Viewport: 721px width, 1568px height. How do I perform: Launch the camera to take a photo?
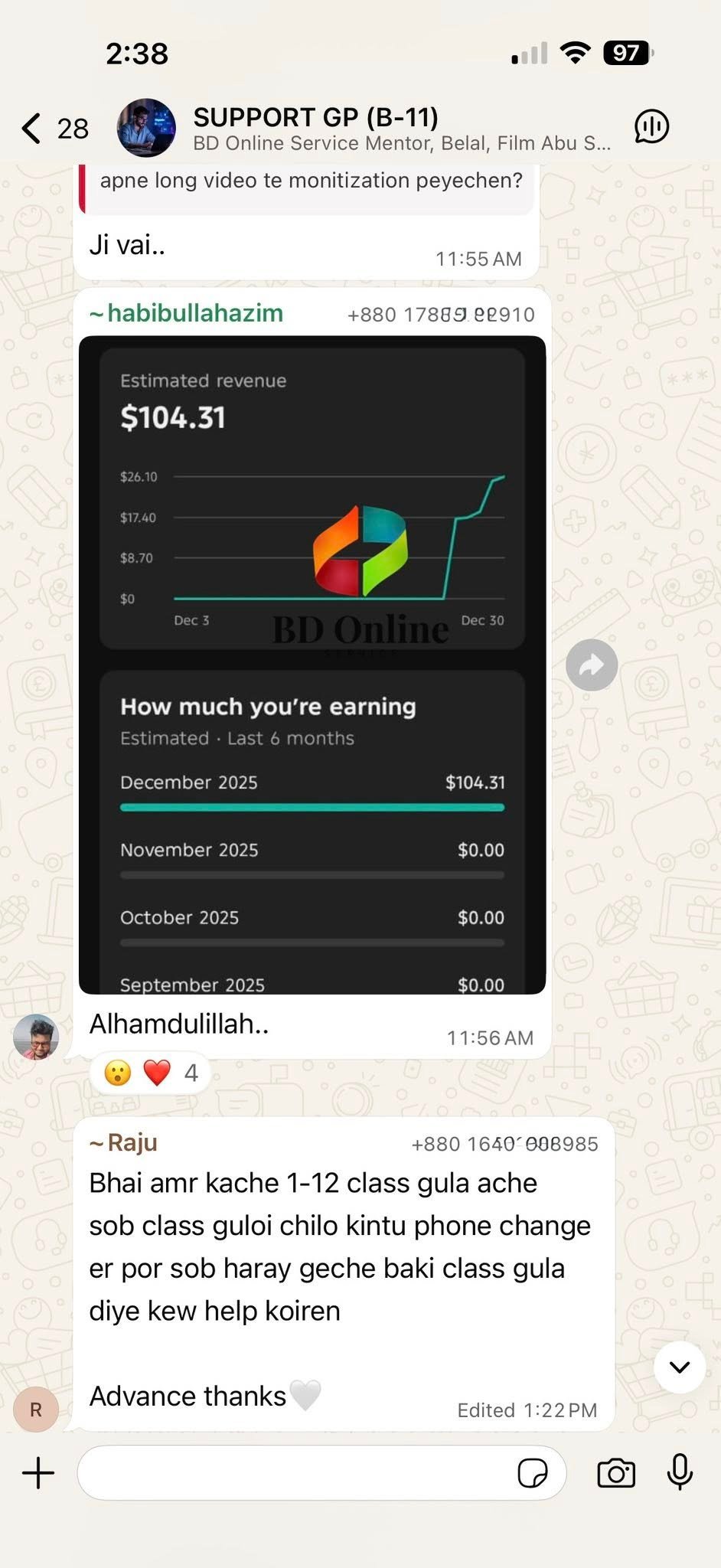pyautogui.click(x=616, y=1472)
